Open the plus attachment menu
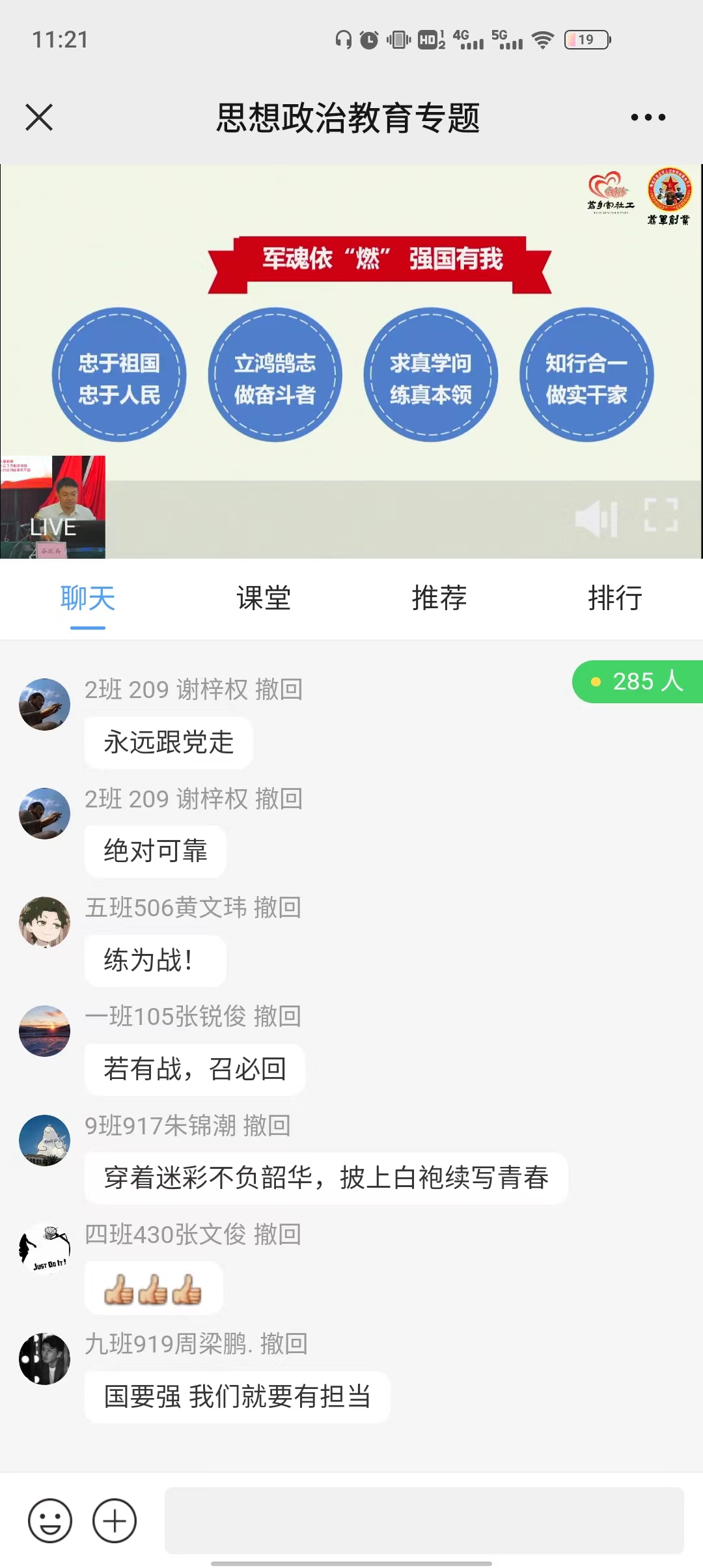Image resolution: width=703 pixels, height=1568 pixels. [115, 1521]
